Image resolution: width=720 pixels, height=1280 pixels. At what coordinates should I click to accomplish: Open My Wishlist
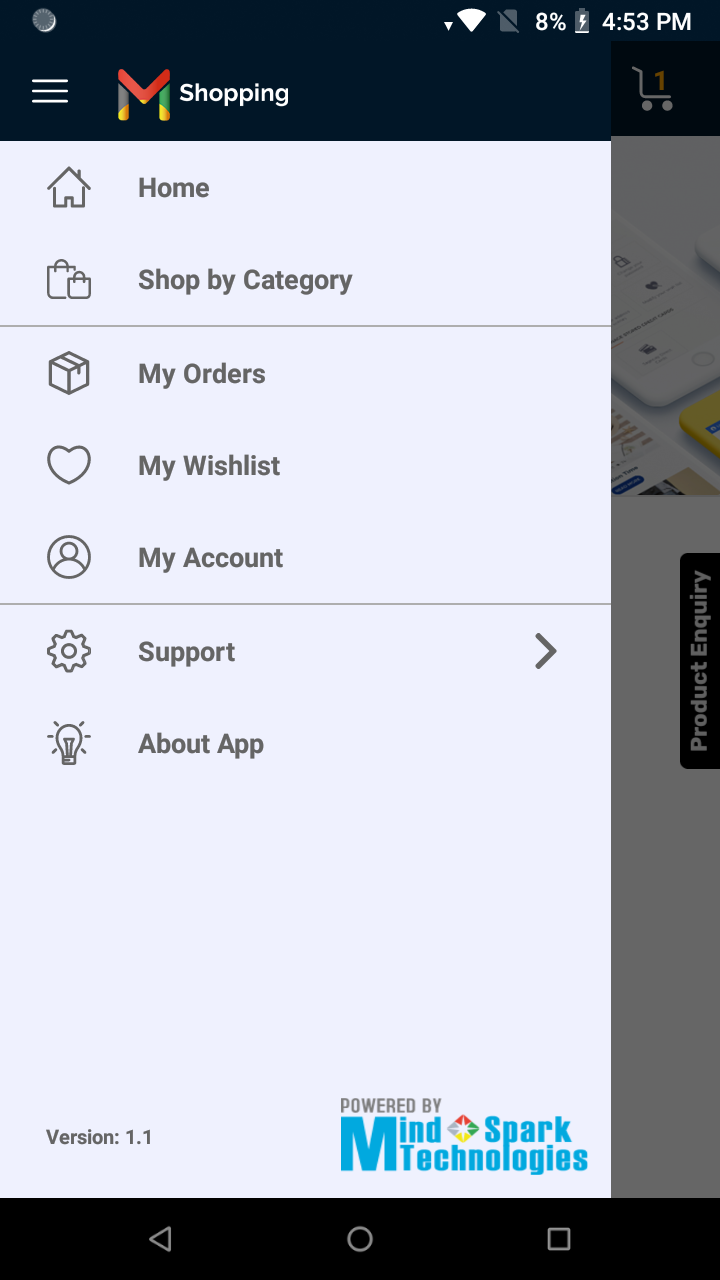[x=208, y=464]
